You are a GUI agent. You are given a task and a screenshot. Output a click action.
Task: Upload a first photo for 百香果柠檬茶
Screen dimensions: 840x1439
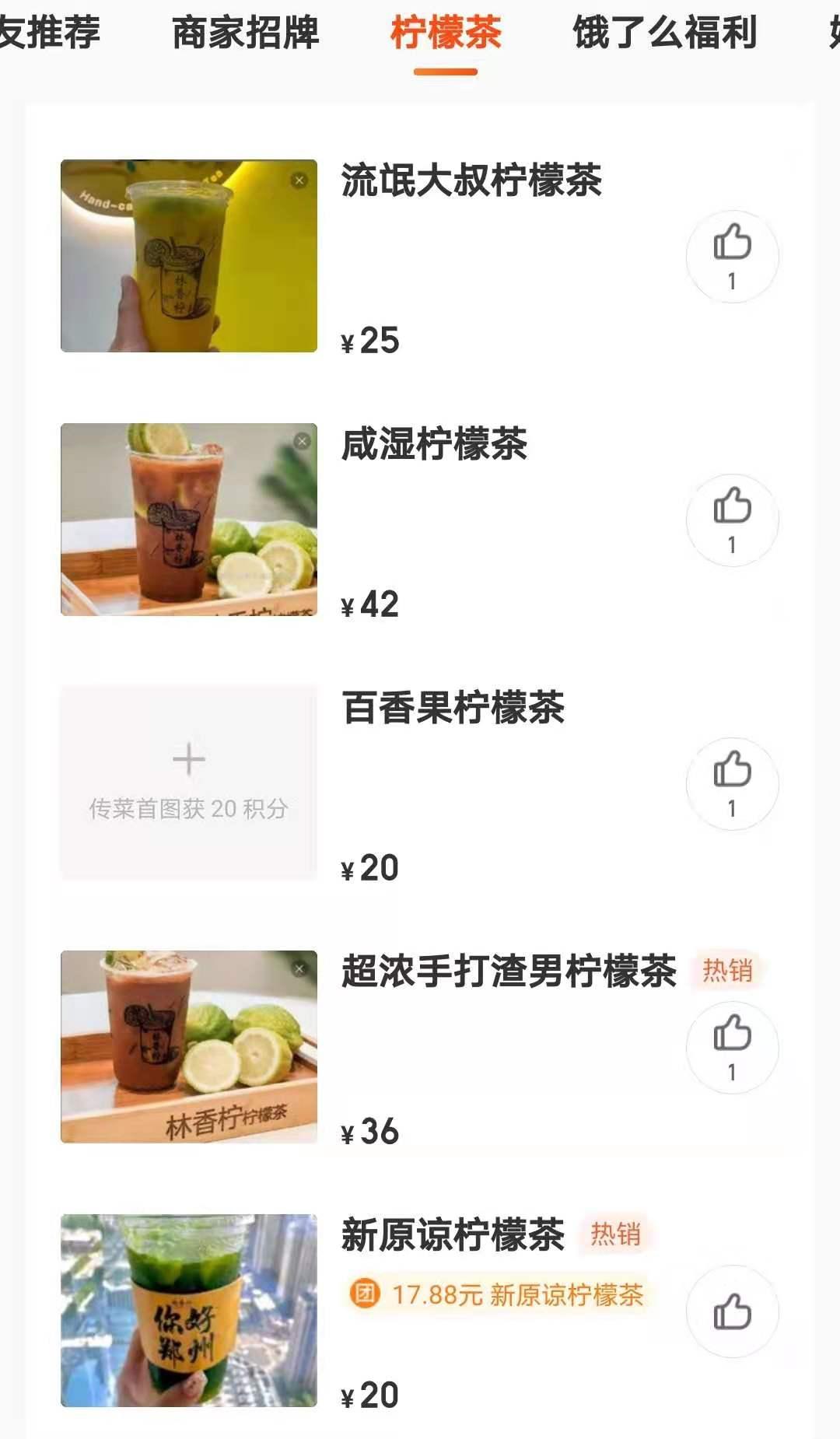click(189, 783)
